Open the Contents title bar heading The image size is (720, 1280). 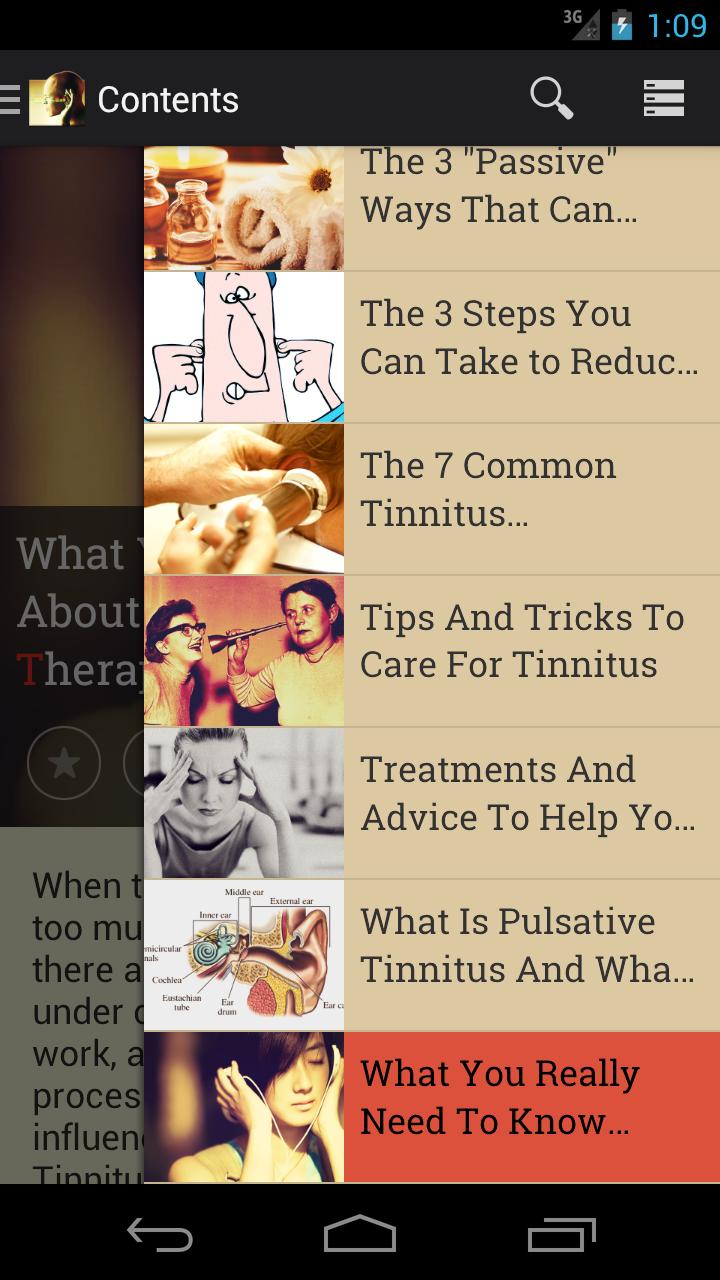point(167,98)
